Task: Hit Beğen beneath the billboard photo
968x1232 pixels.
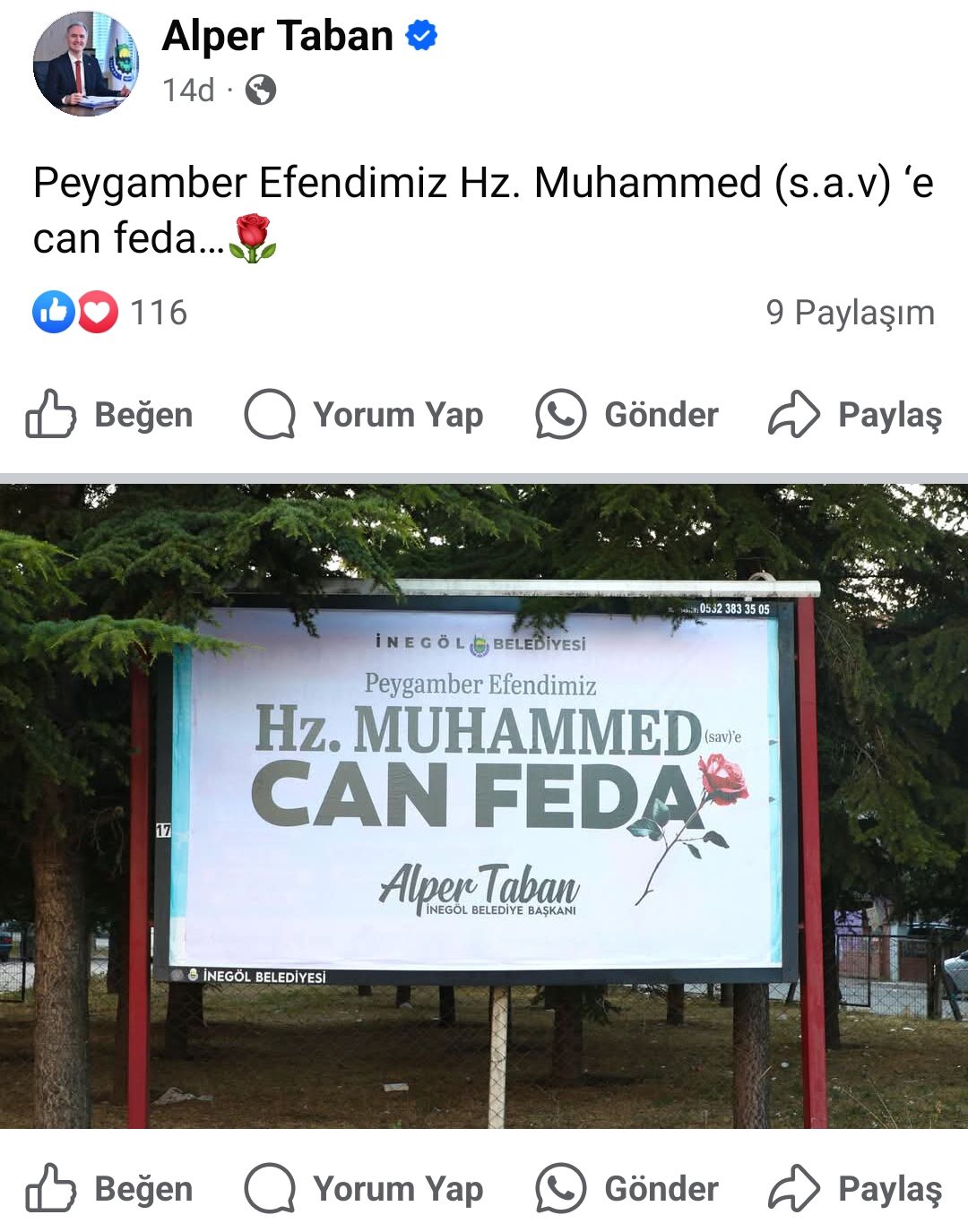Action: (x=109, y=1189)
